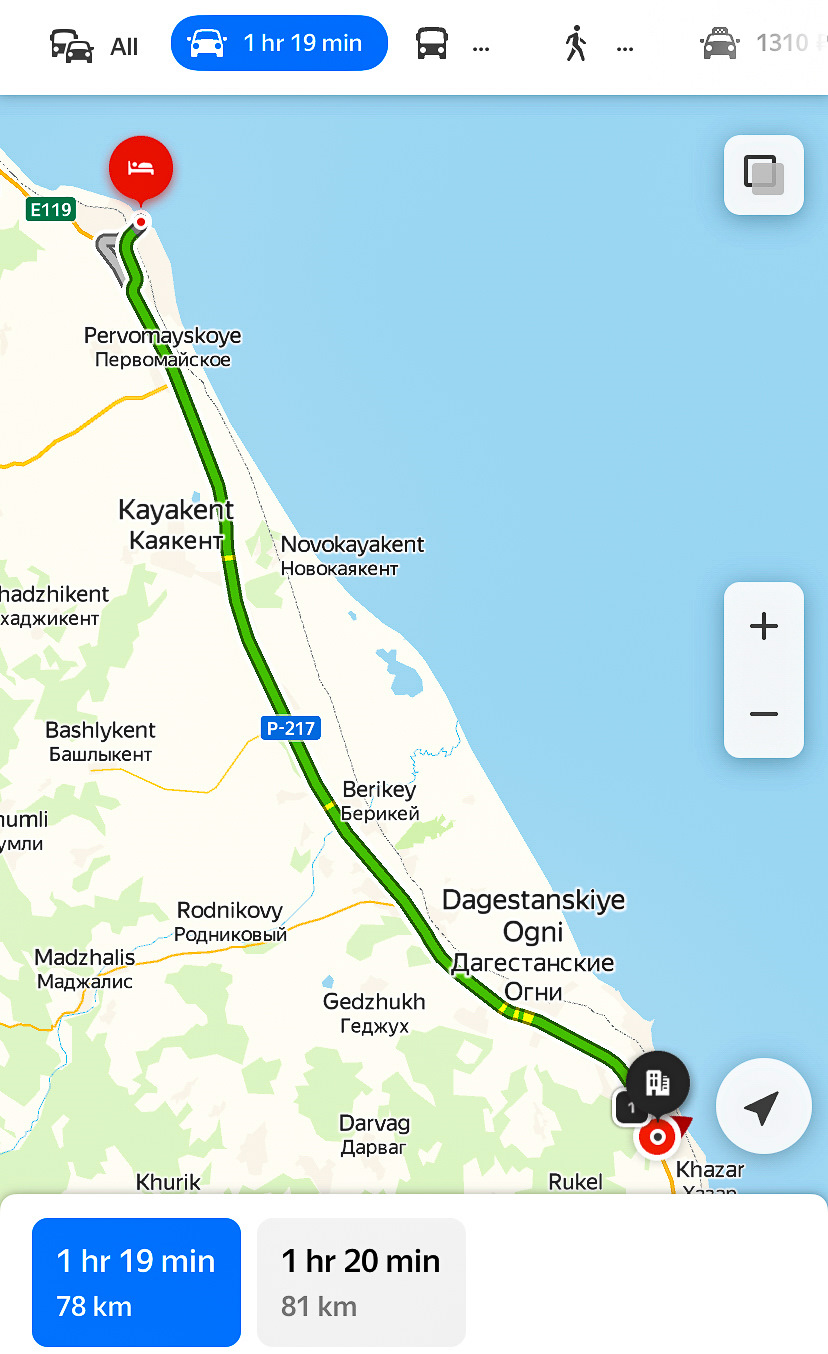Center map on my location arrow

[x=763, y=1106]
